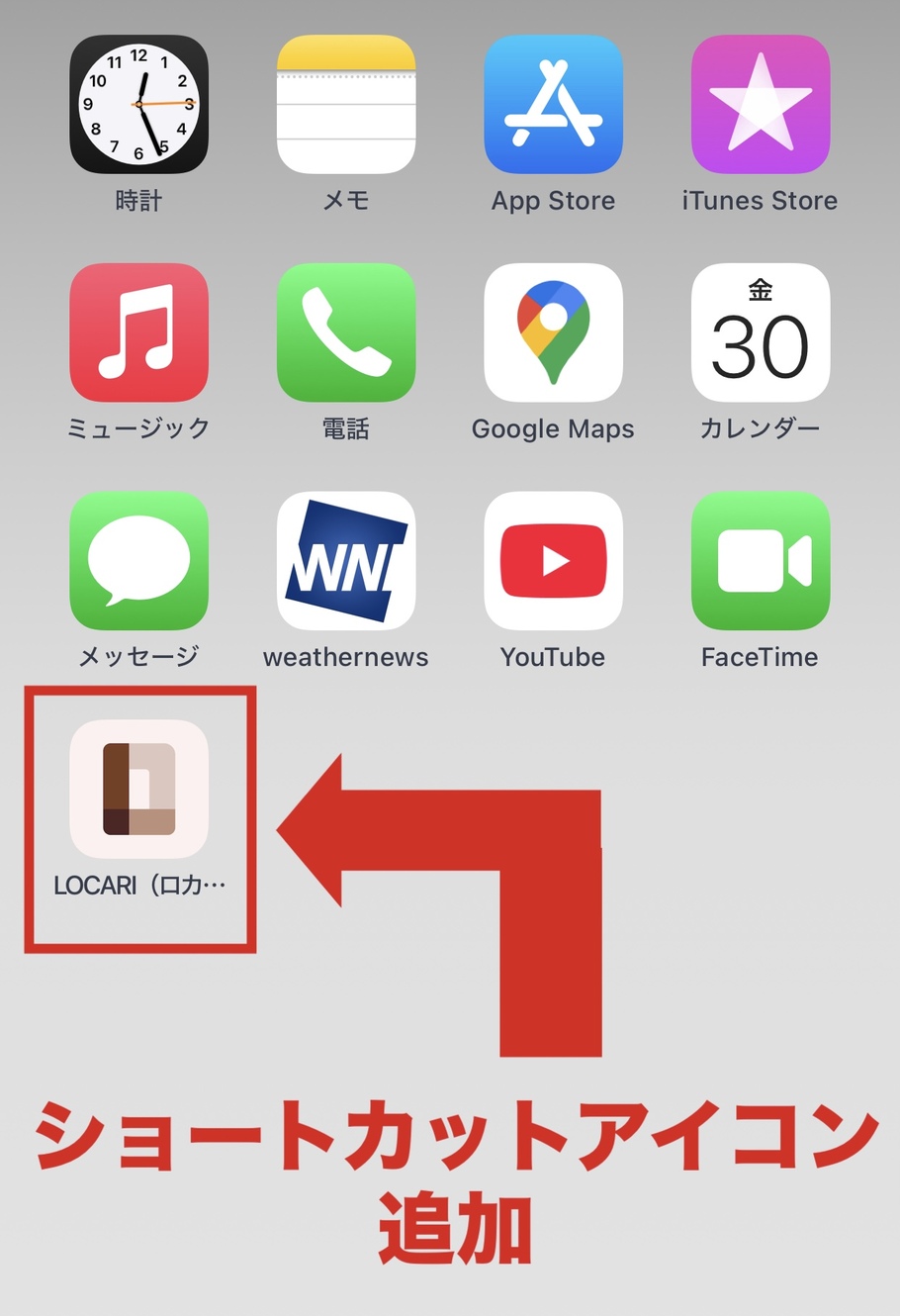
Task: Open the Clock app (時計)
Action: pyautogui.click(x=138, y=105)
